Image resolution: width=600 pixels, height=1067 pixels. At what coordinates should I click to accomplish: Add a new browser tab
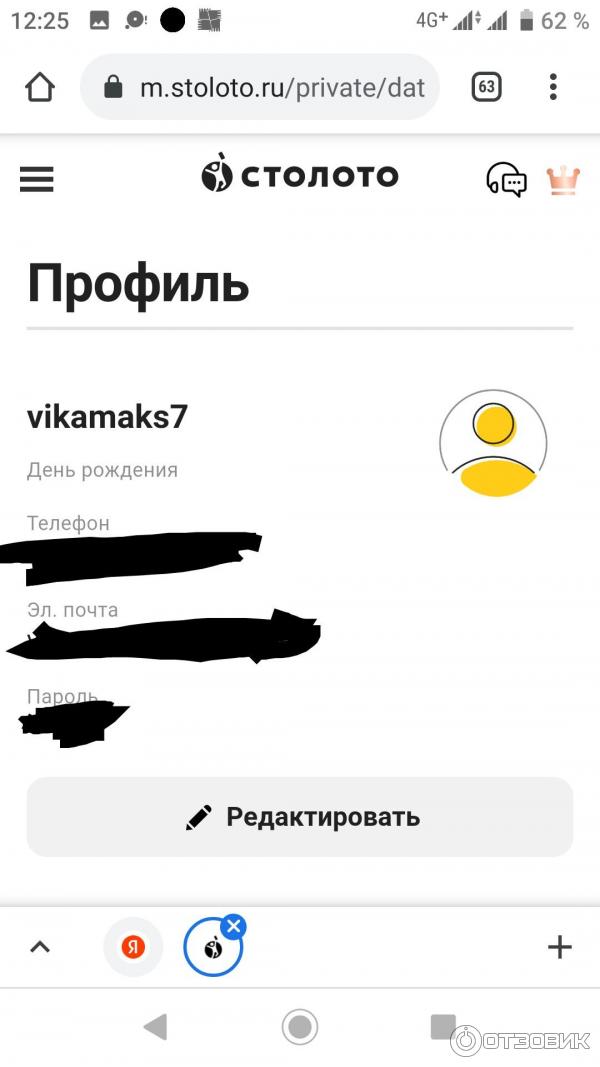[560, 947]
